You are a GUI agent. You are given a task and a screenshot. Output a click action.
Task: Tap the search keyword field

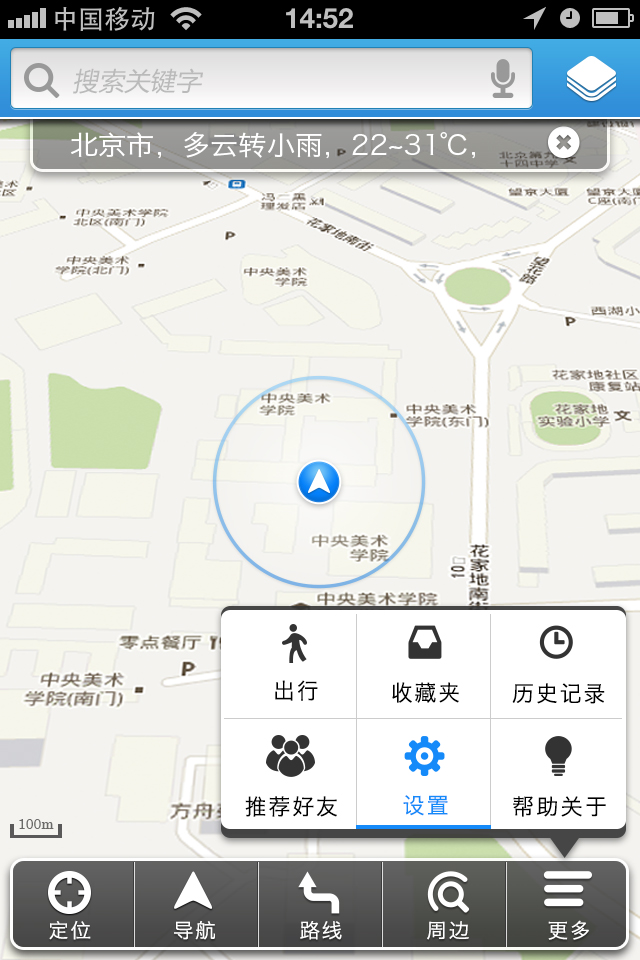[271, 79]
